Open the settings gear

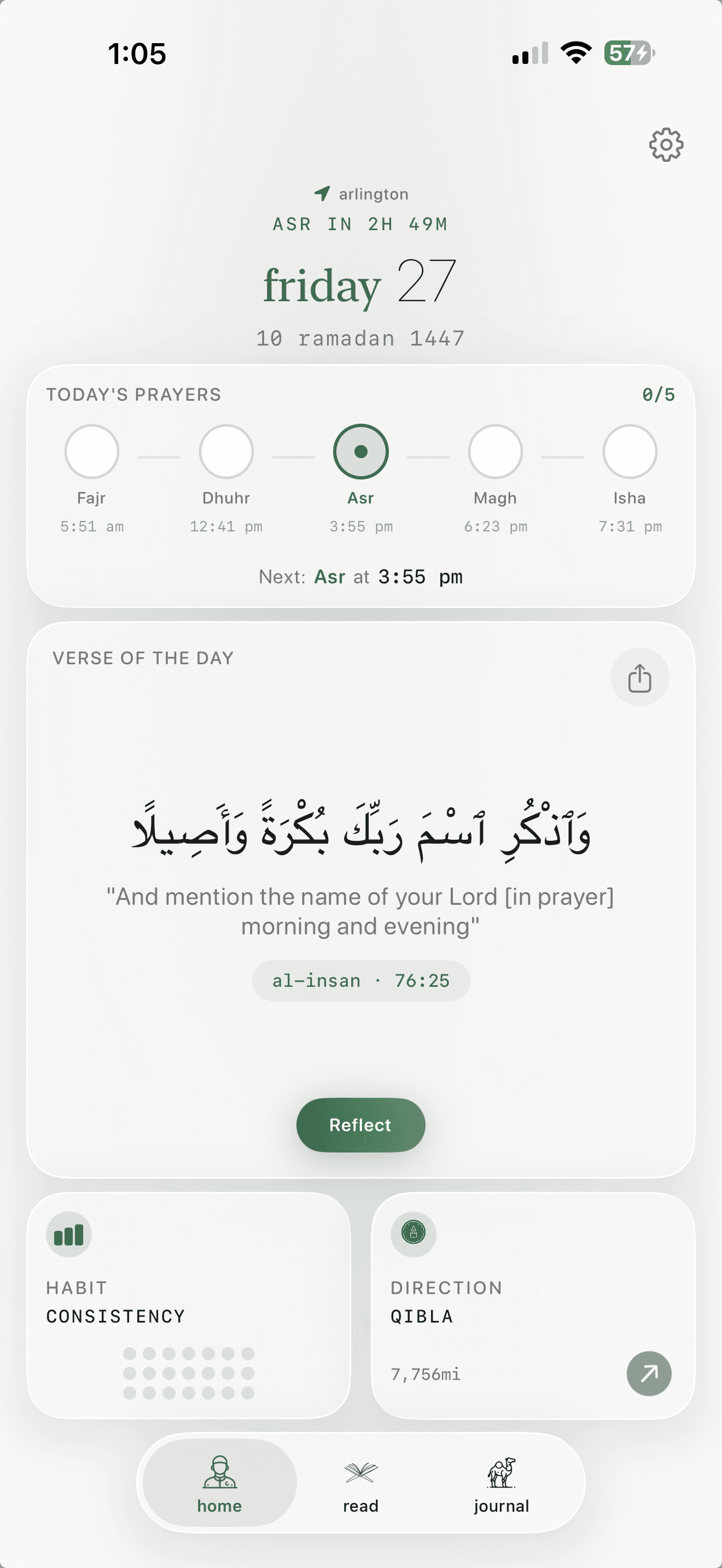(x=667, y=145)
